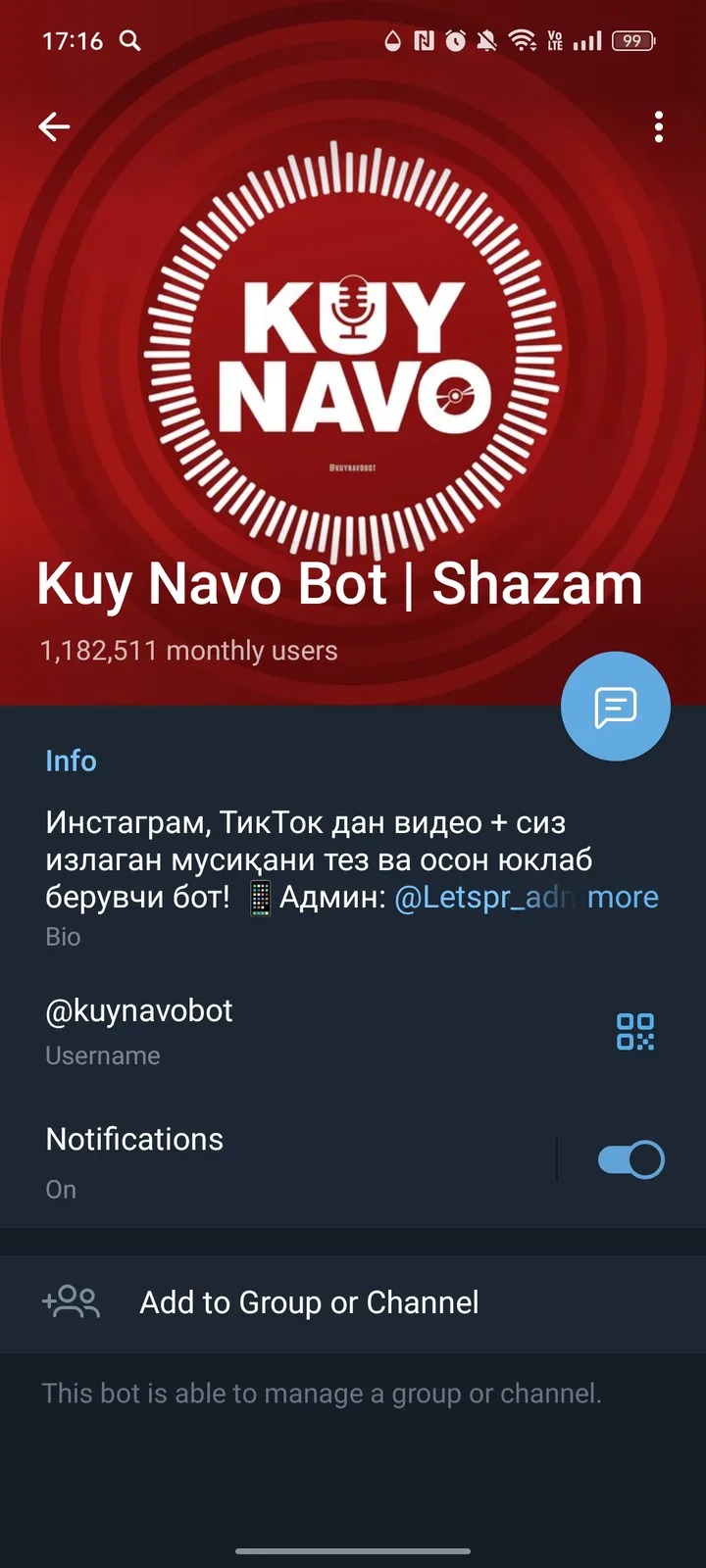Select the Info section header

coord(71,760)
